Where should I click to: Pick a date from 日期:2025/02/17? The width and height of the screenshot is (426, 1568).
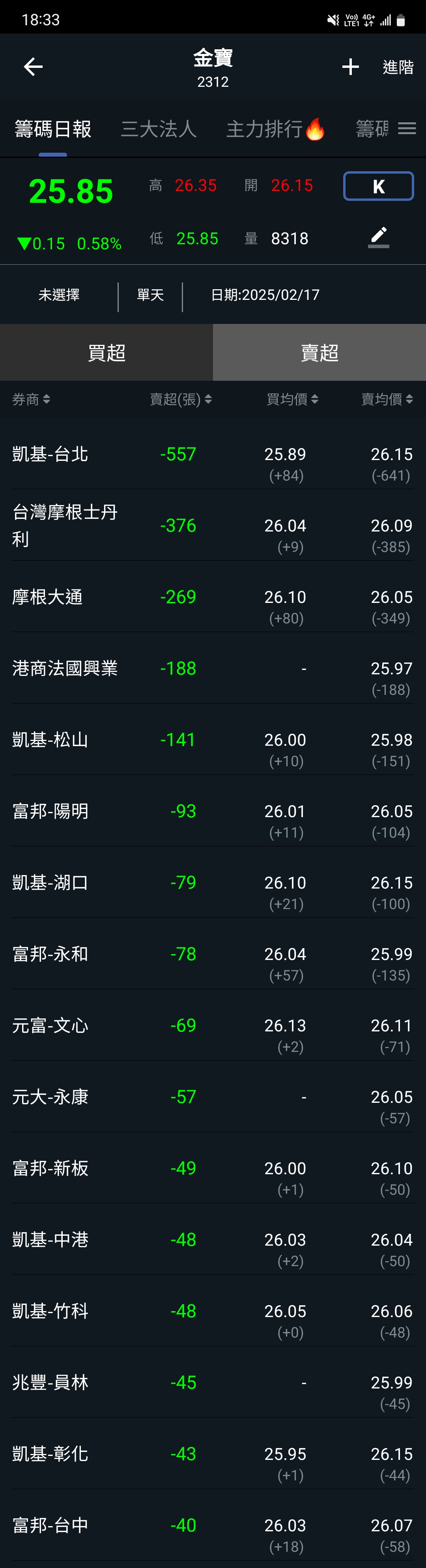point(265,295)
